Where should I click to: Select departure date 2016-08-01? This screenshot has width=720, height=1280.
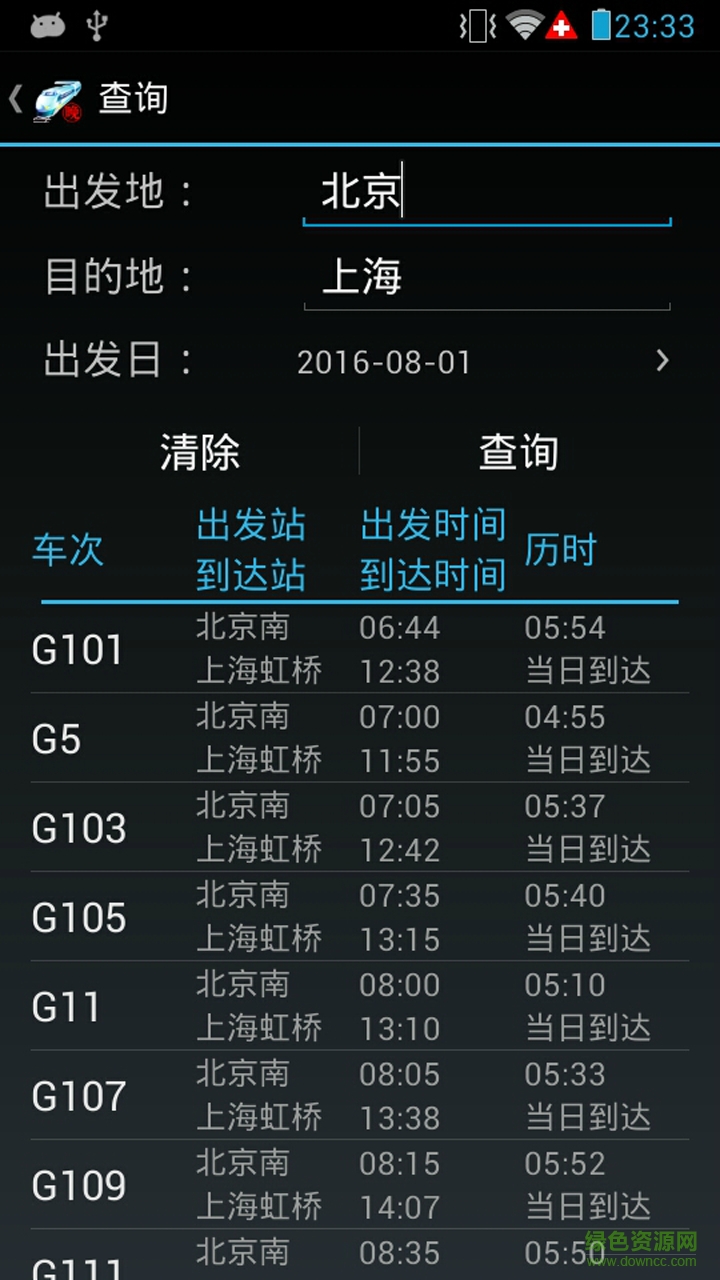pos(385,362)
